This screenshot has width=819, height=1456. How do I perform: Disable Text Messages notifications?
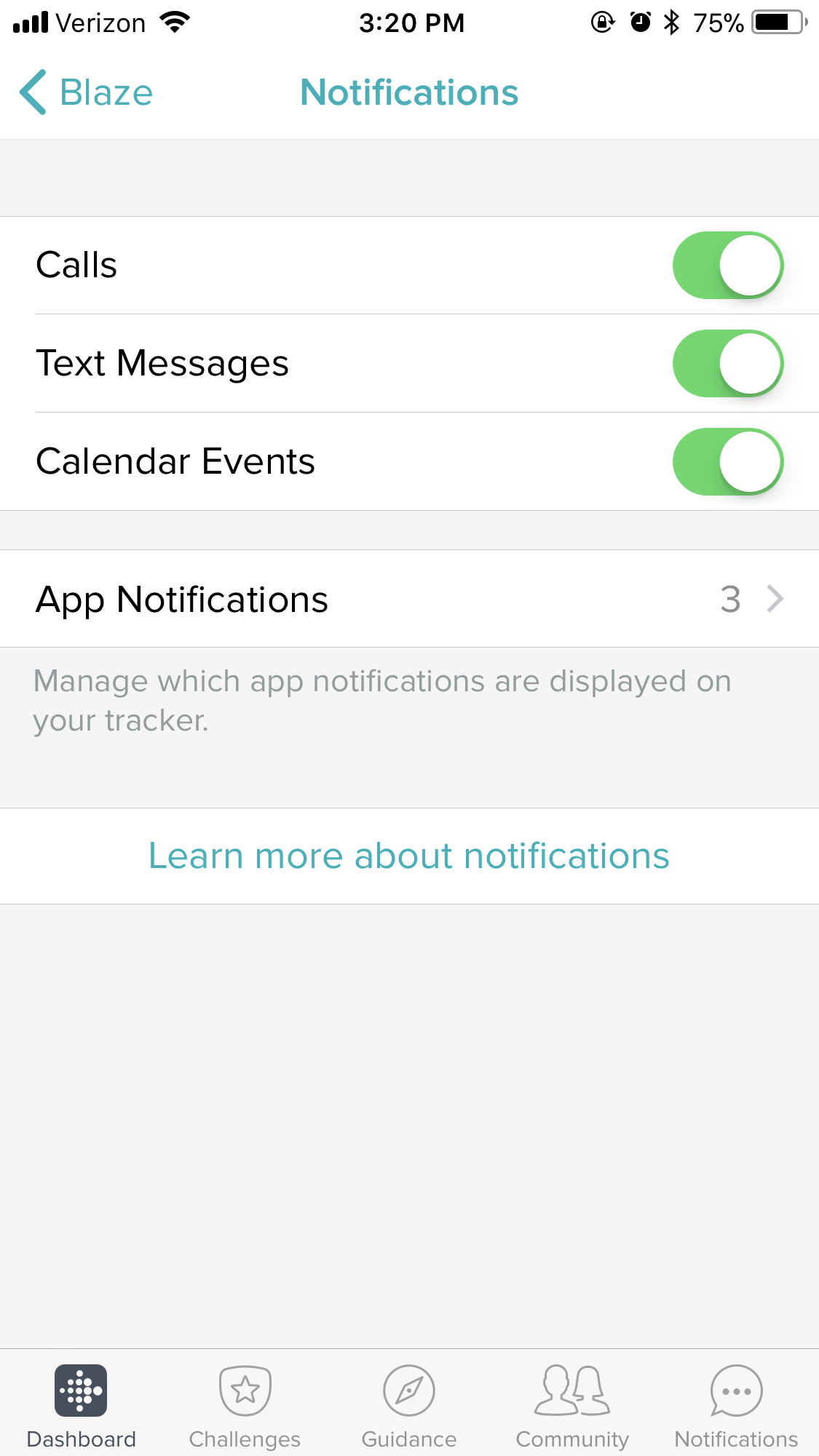pyautogui.click(x=727, y=364)
